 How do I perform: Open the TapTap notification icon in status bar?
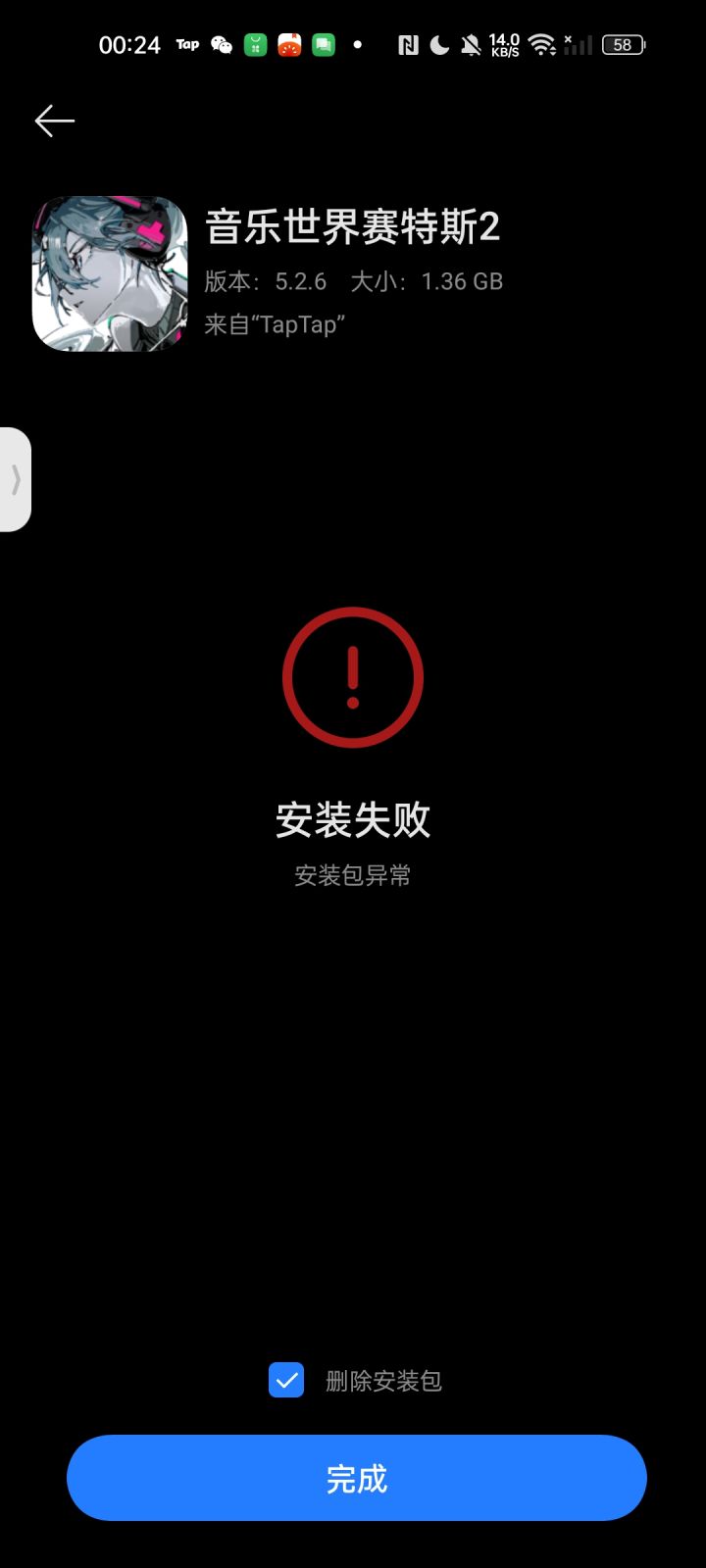click(x=187, y=44)
